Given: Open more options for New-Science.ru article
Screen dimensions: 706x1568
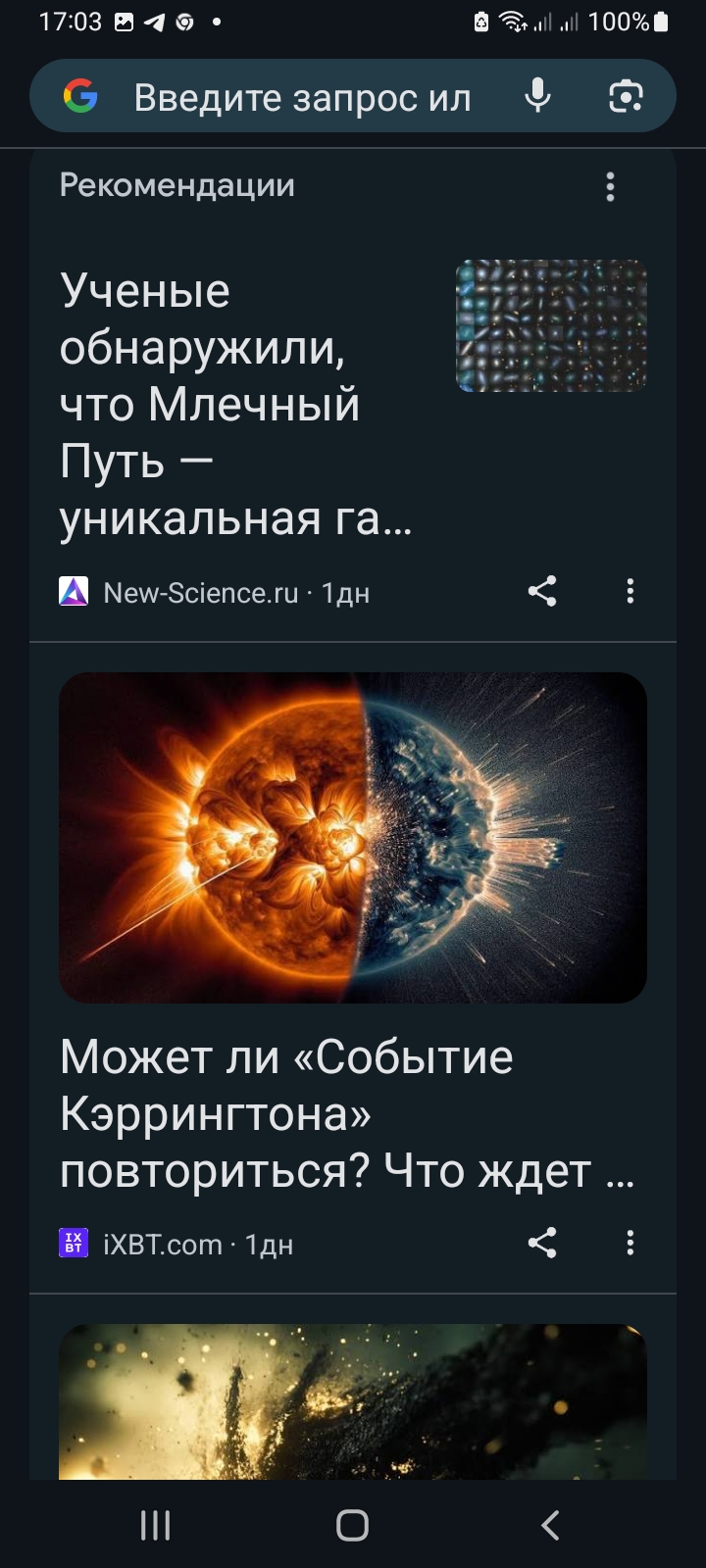Looking at the screenshot, I should 630,591.
